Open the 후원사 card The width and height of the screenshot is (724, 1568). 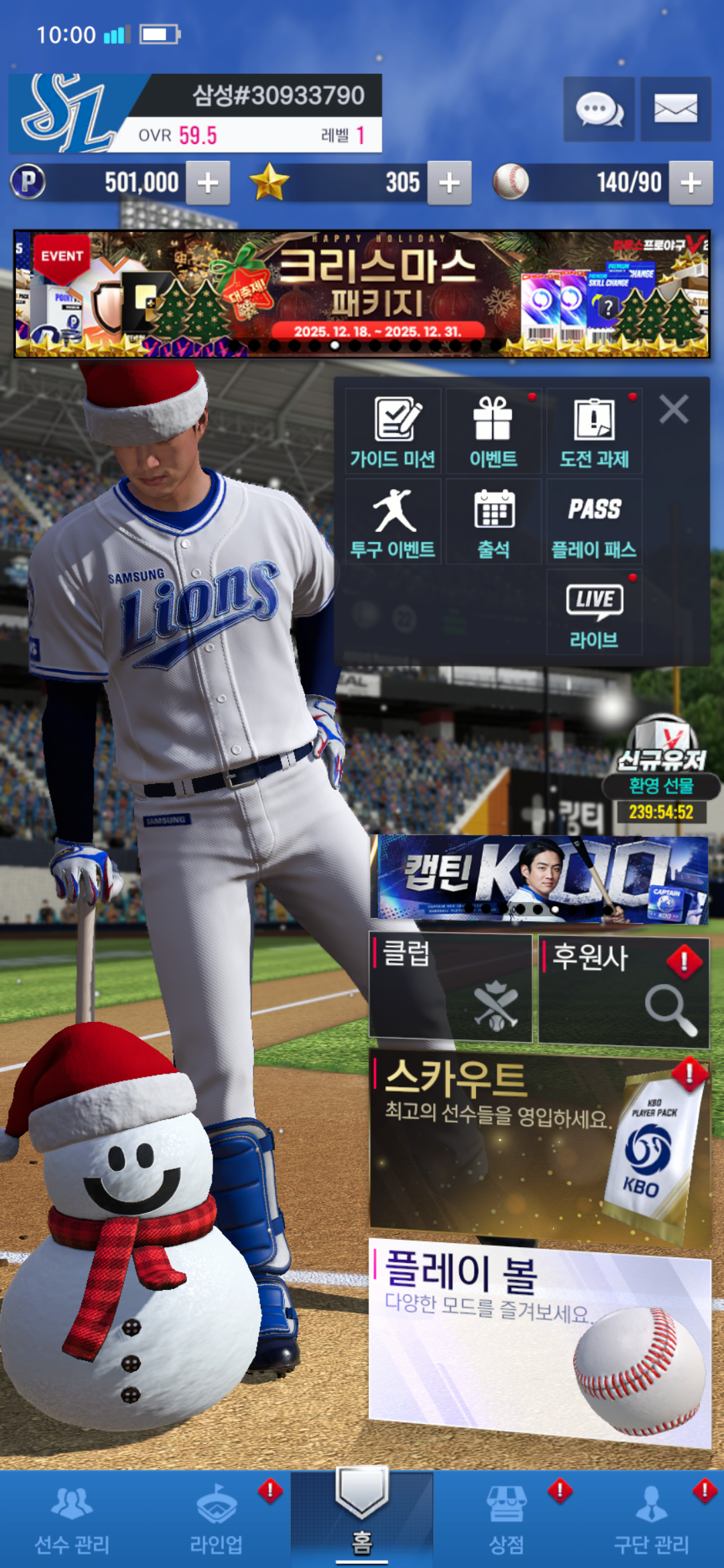(623, 992)
